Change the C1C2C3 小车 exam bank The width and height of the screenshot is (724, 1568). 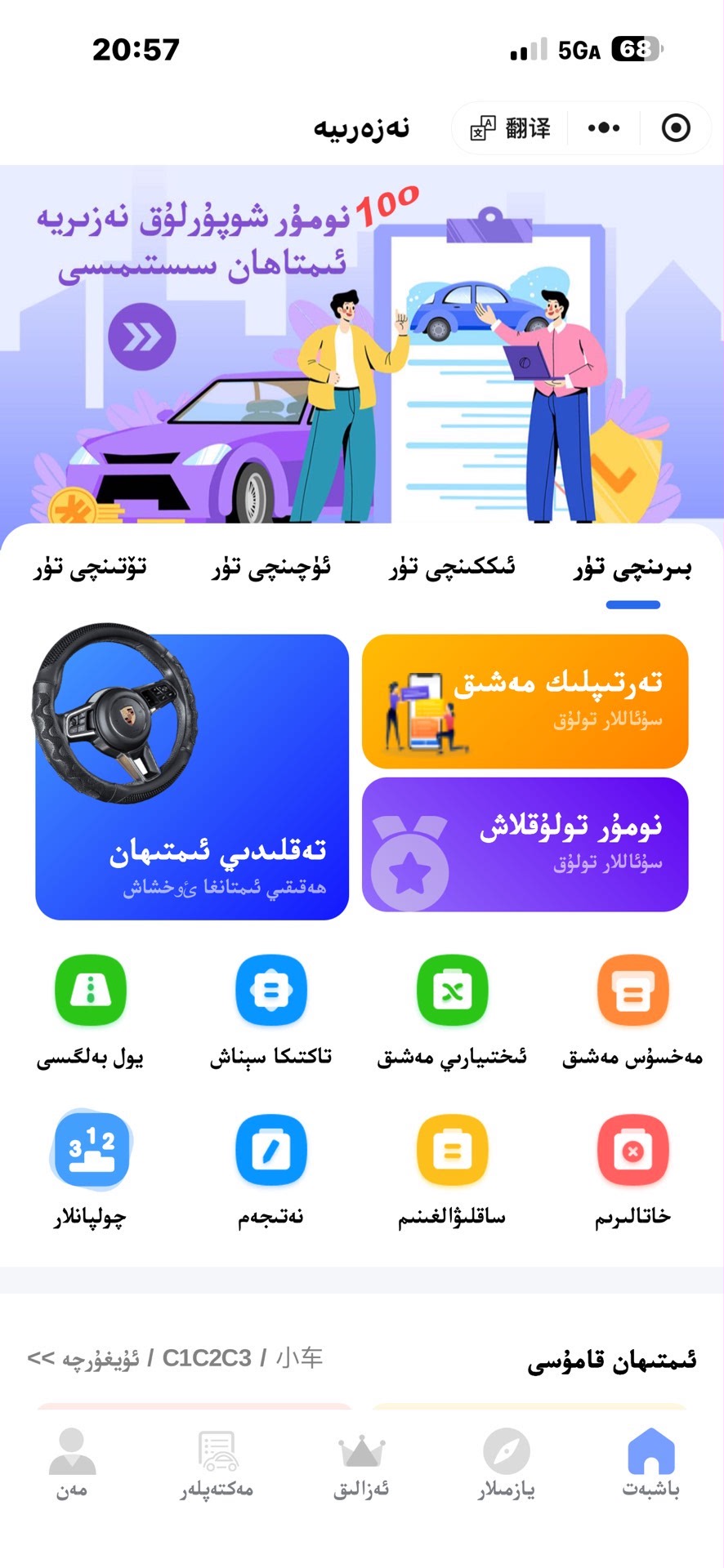point(175,1358)
